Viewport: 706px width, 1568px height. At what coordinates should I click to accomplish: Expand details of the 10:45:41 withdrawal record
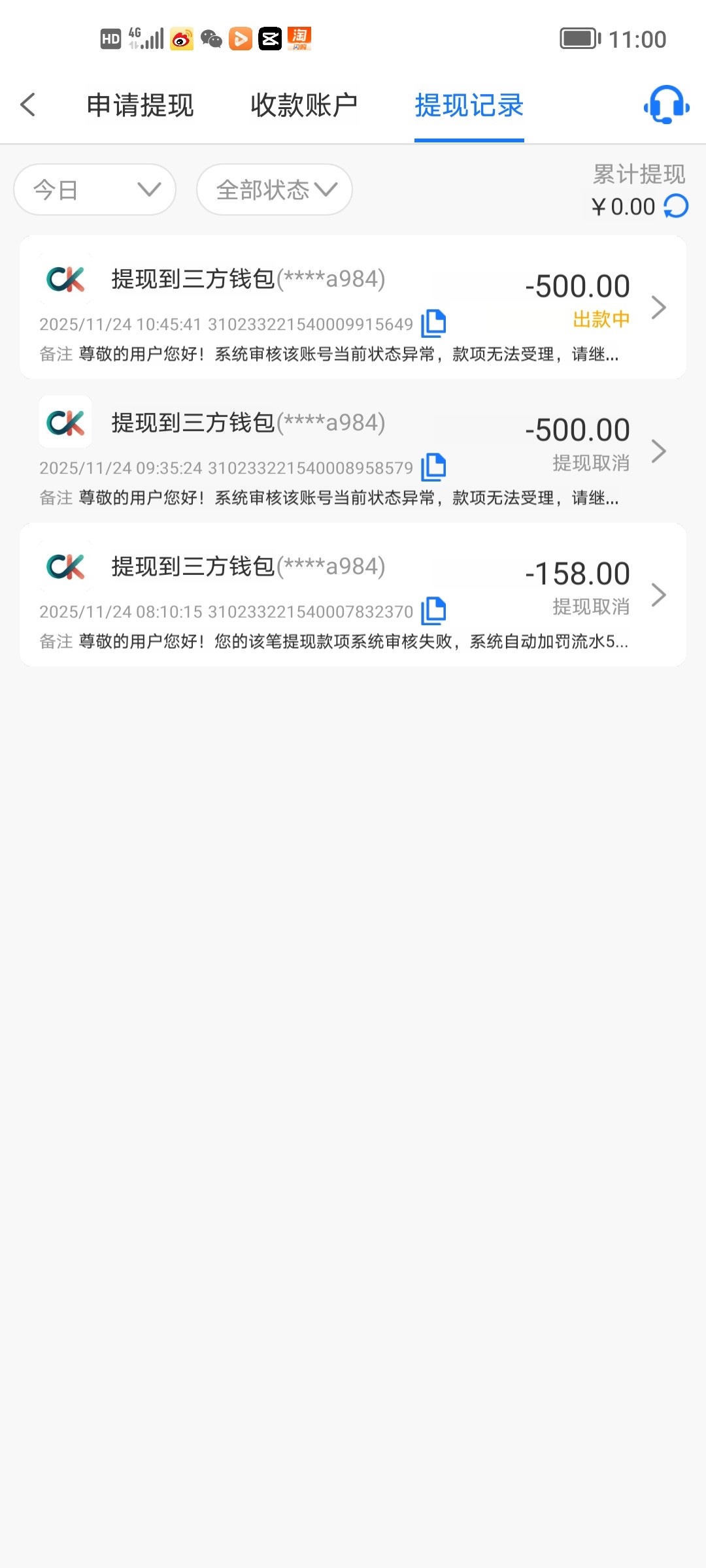pyautogui.click(x=659, y=307)
